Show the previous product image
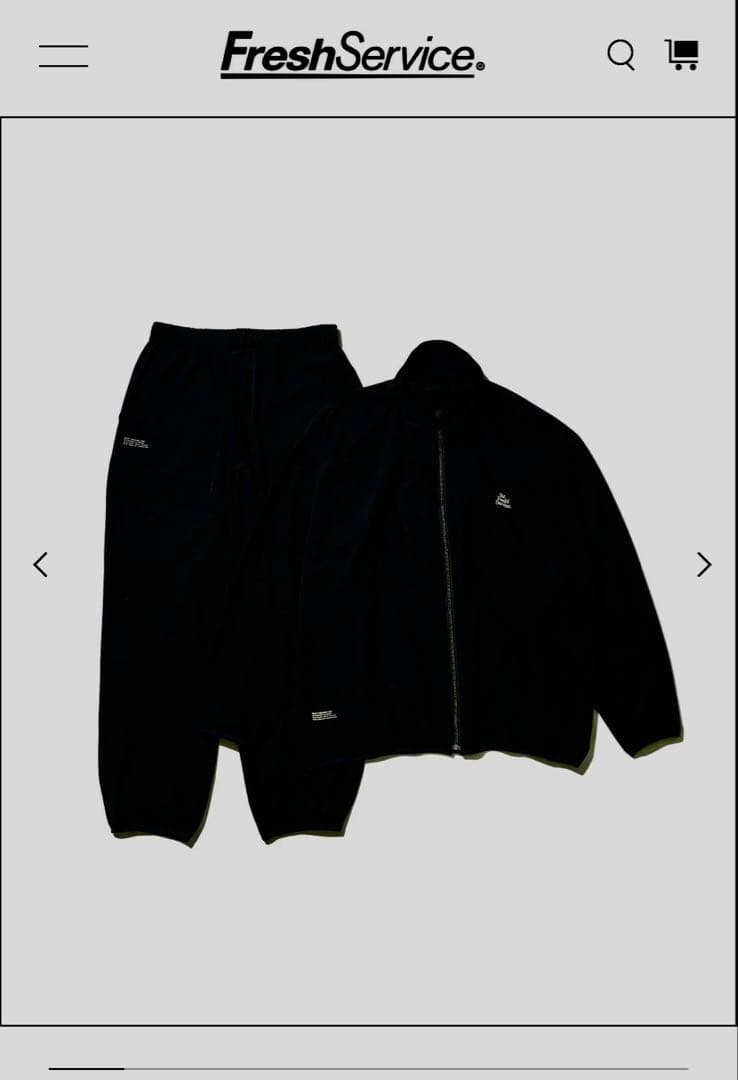The width and height of the screenshot is (738, 1080). pyautogui.click(x=40, y=565)
